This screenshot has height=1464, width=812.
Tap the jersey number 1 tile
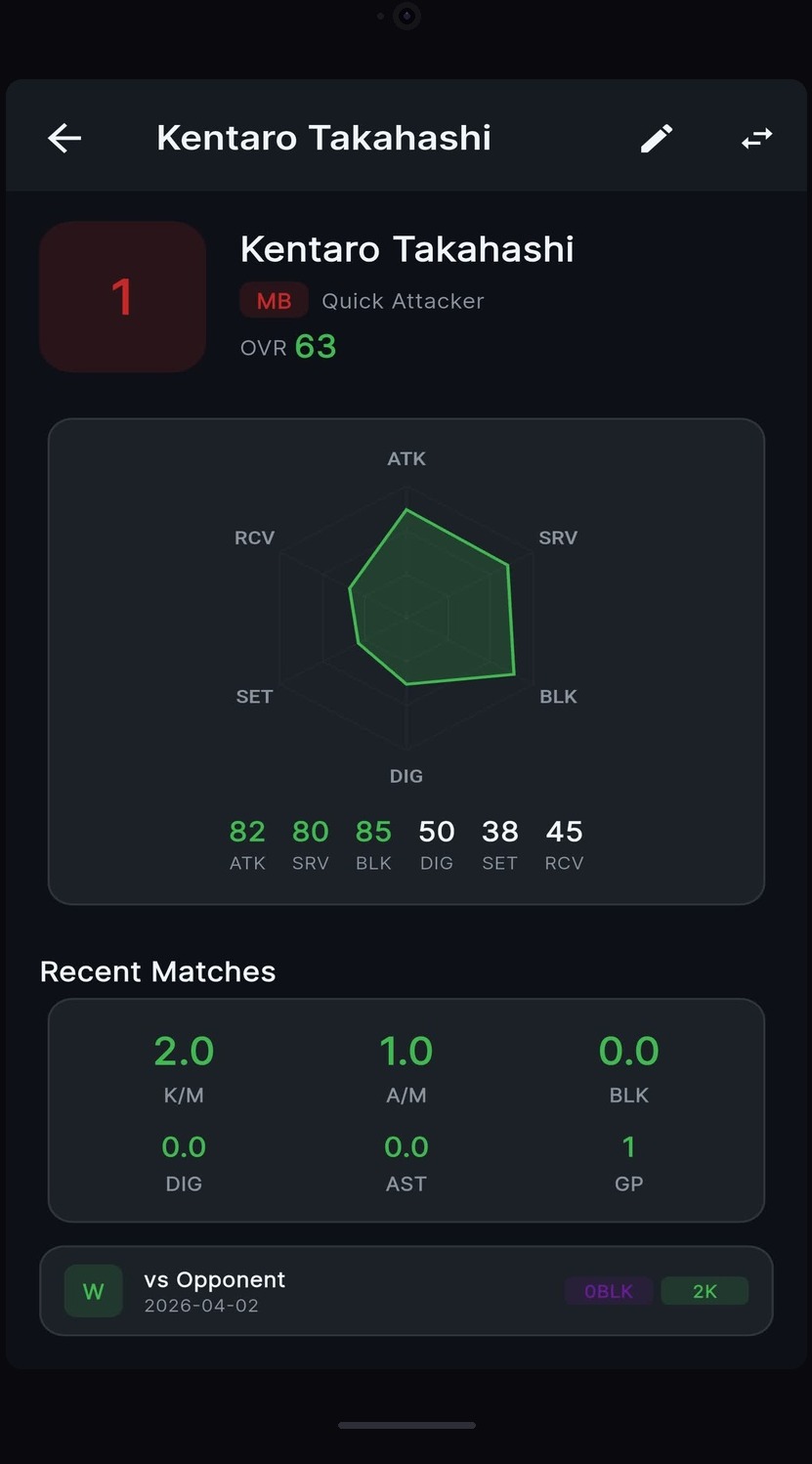[122, 296]
